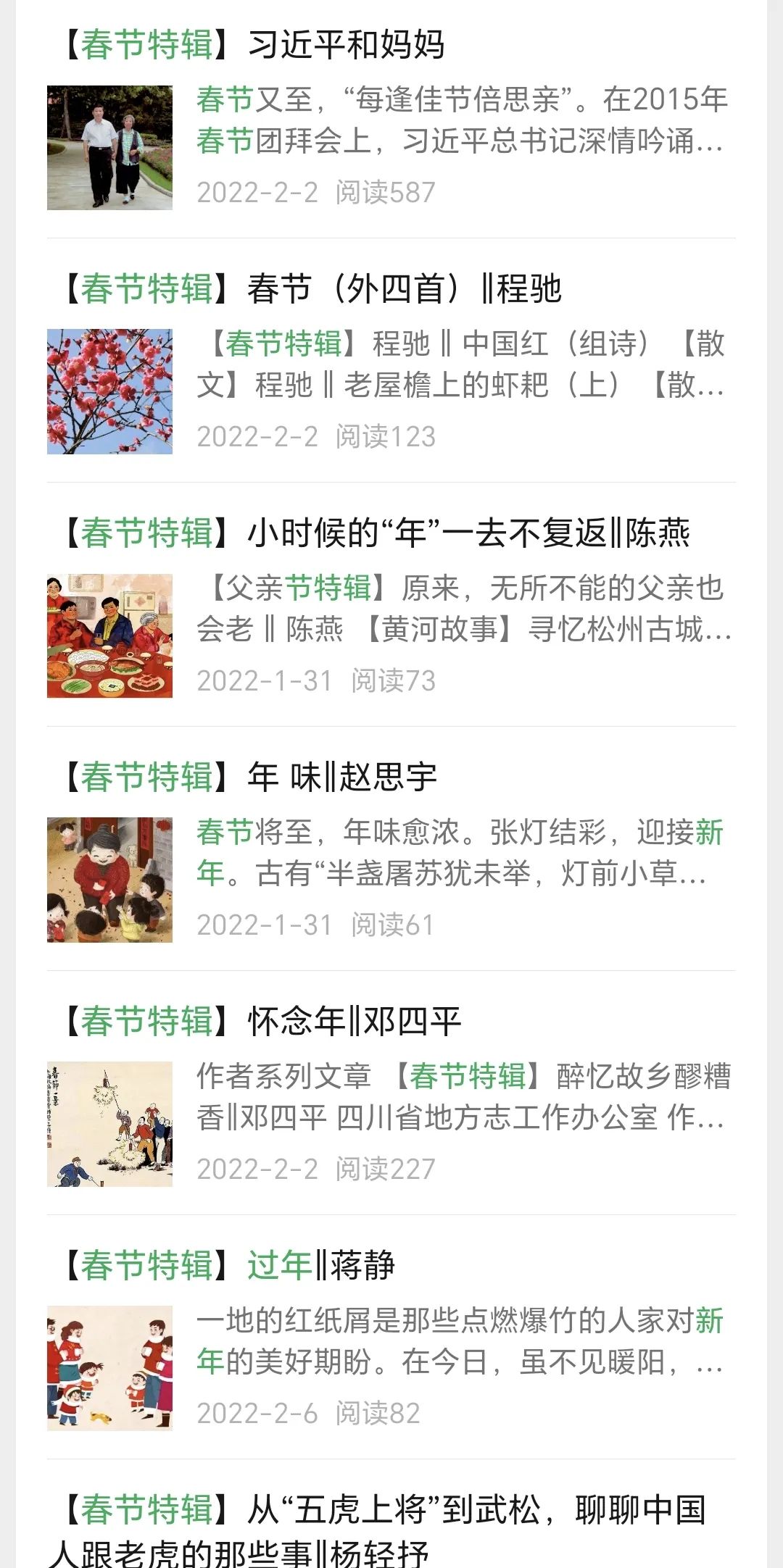783x1568 pixels.
Task: Open the article 年味 by 赵思宇
Action: (x=341, y=777)
